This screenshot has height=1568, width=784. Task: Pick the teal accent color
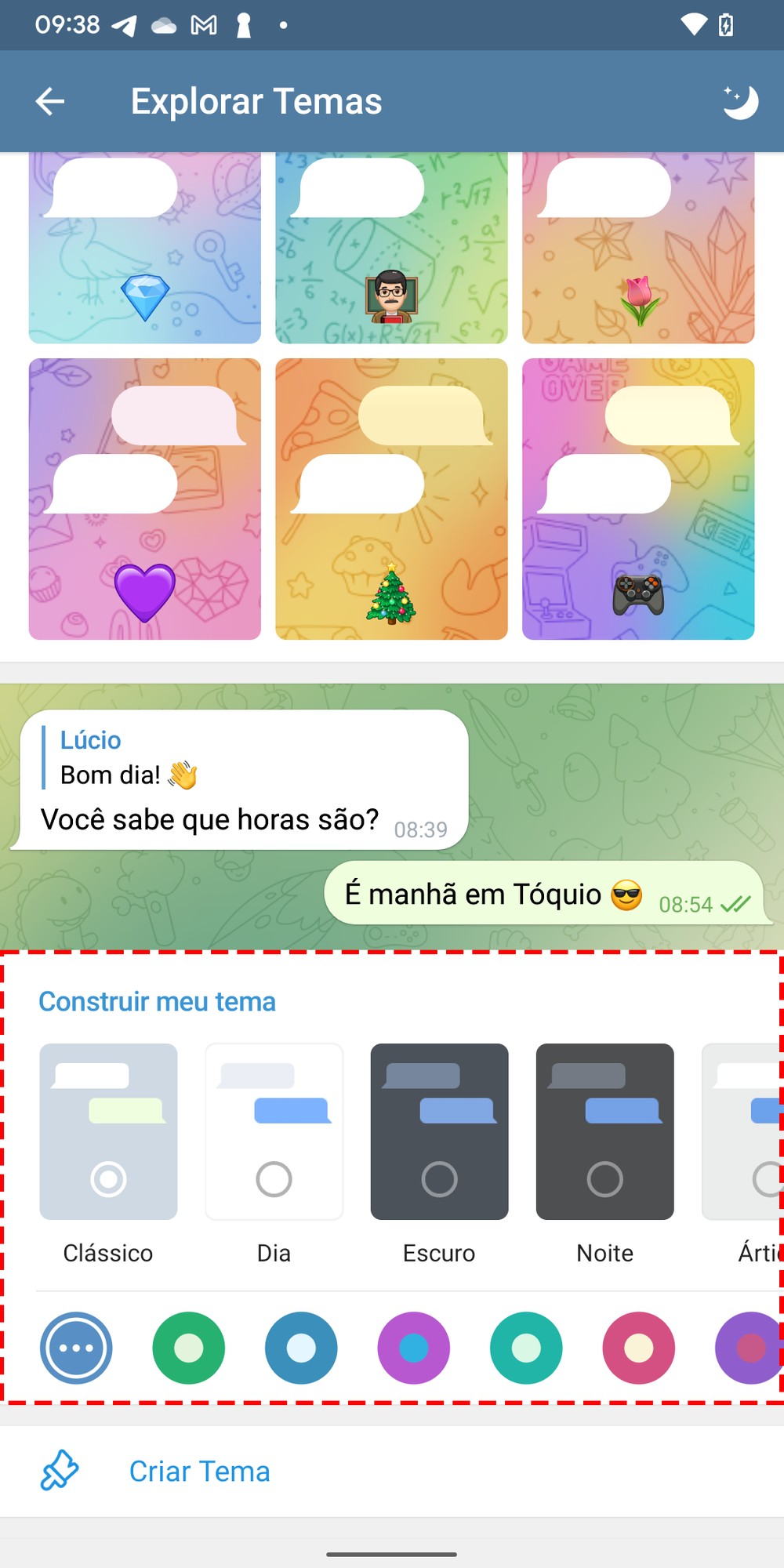[x=526, y=1348]
